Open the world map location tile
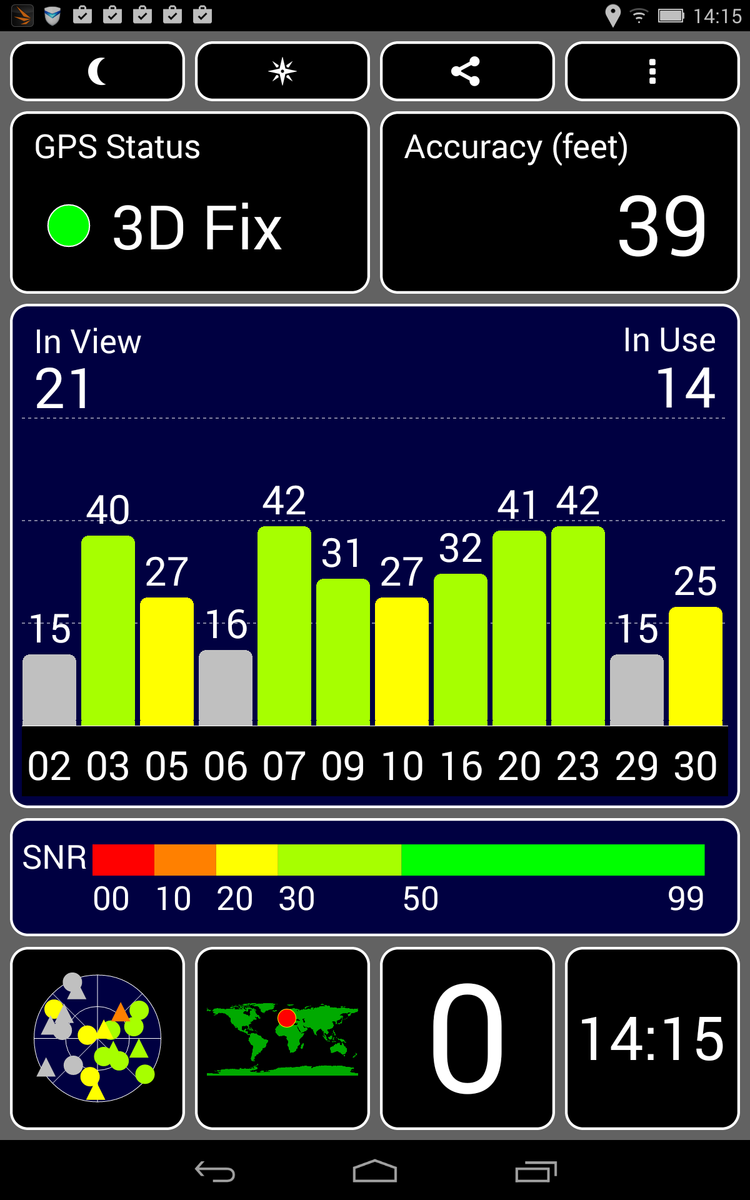 point(282,1037)
